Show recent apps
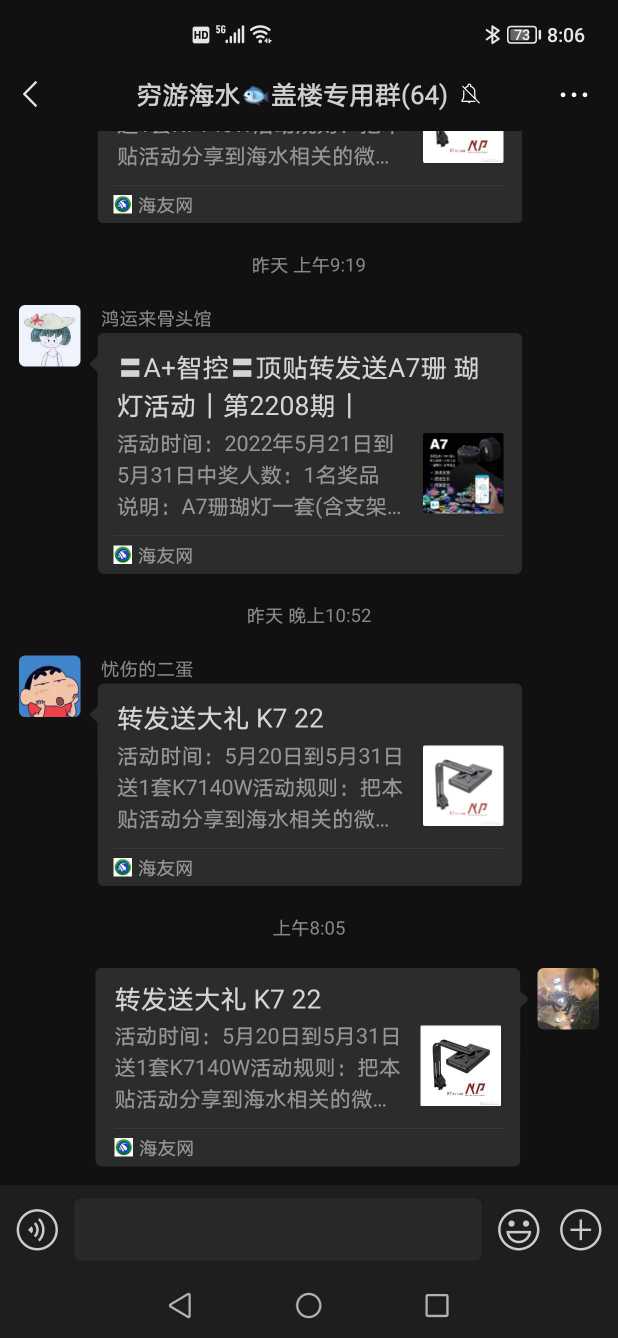The width and height of the screenshot is (618, 1338). coord(437,1305)
